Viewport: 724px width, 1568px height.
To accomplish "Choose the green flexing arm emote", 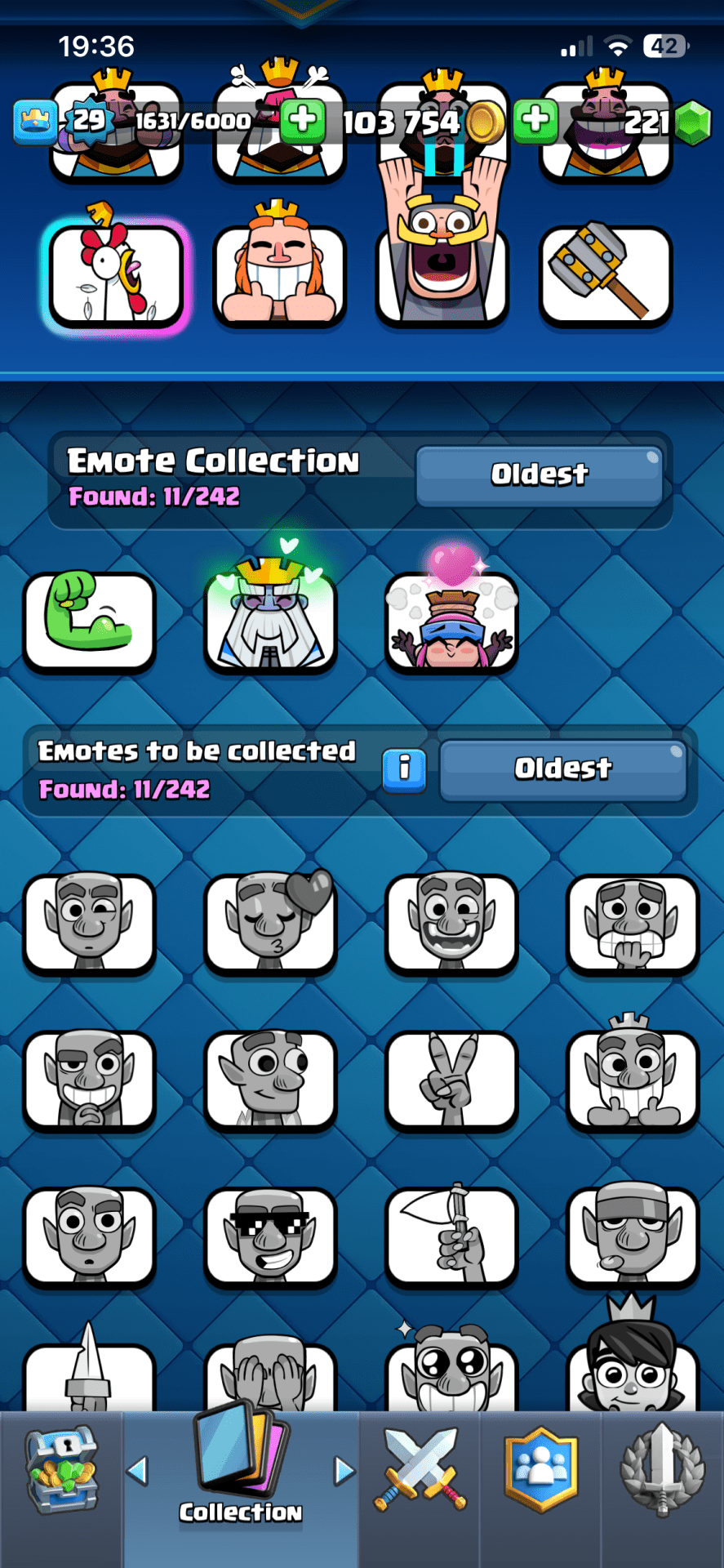I will coord(90,621).
